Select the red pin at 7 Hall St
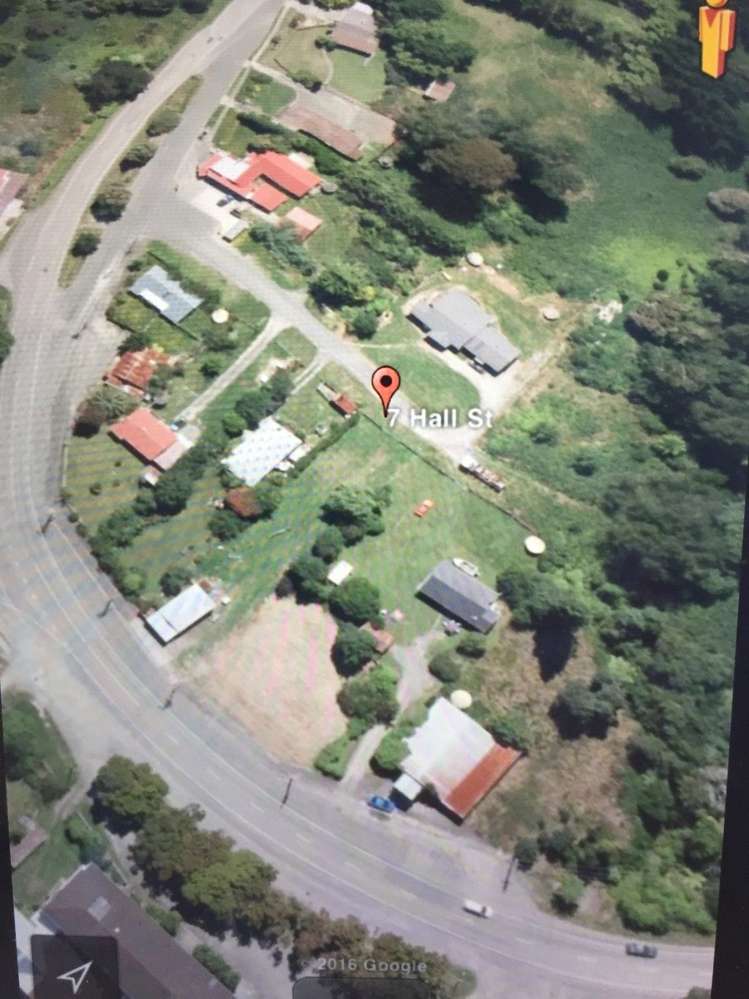 coord(385,386)
